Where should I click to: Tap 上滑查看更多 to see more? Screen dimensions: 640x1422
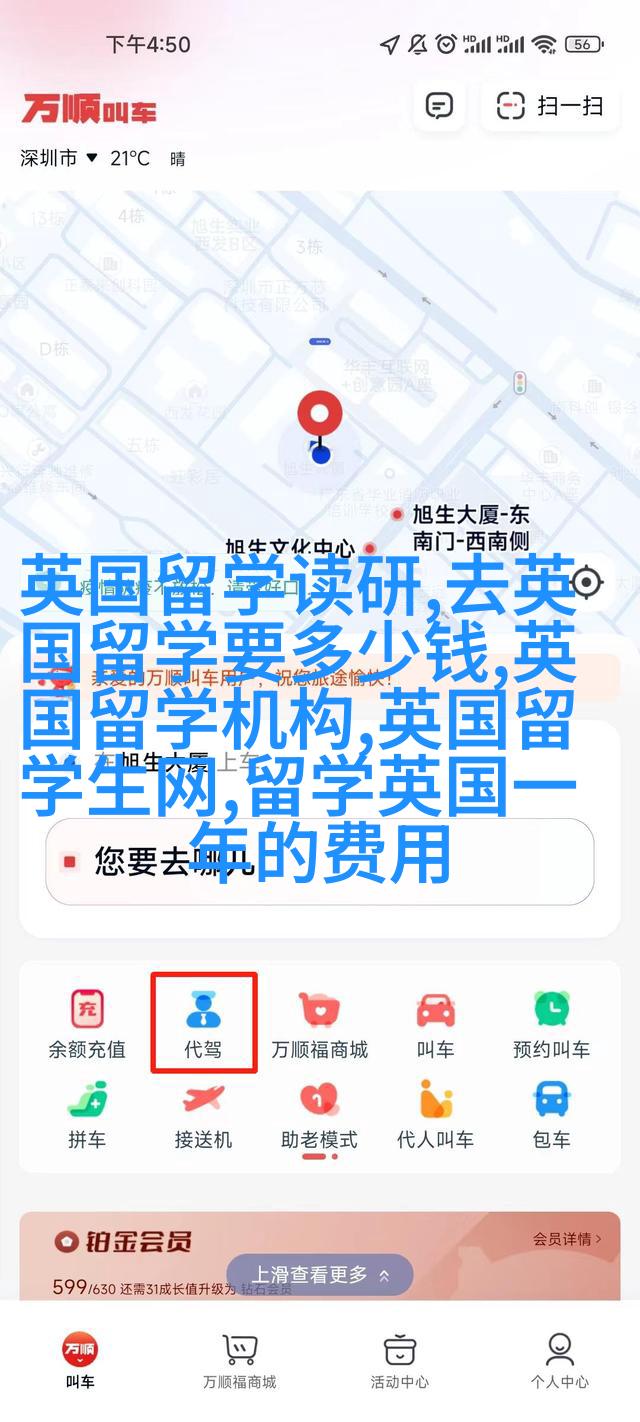[x=319, y=1275]
